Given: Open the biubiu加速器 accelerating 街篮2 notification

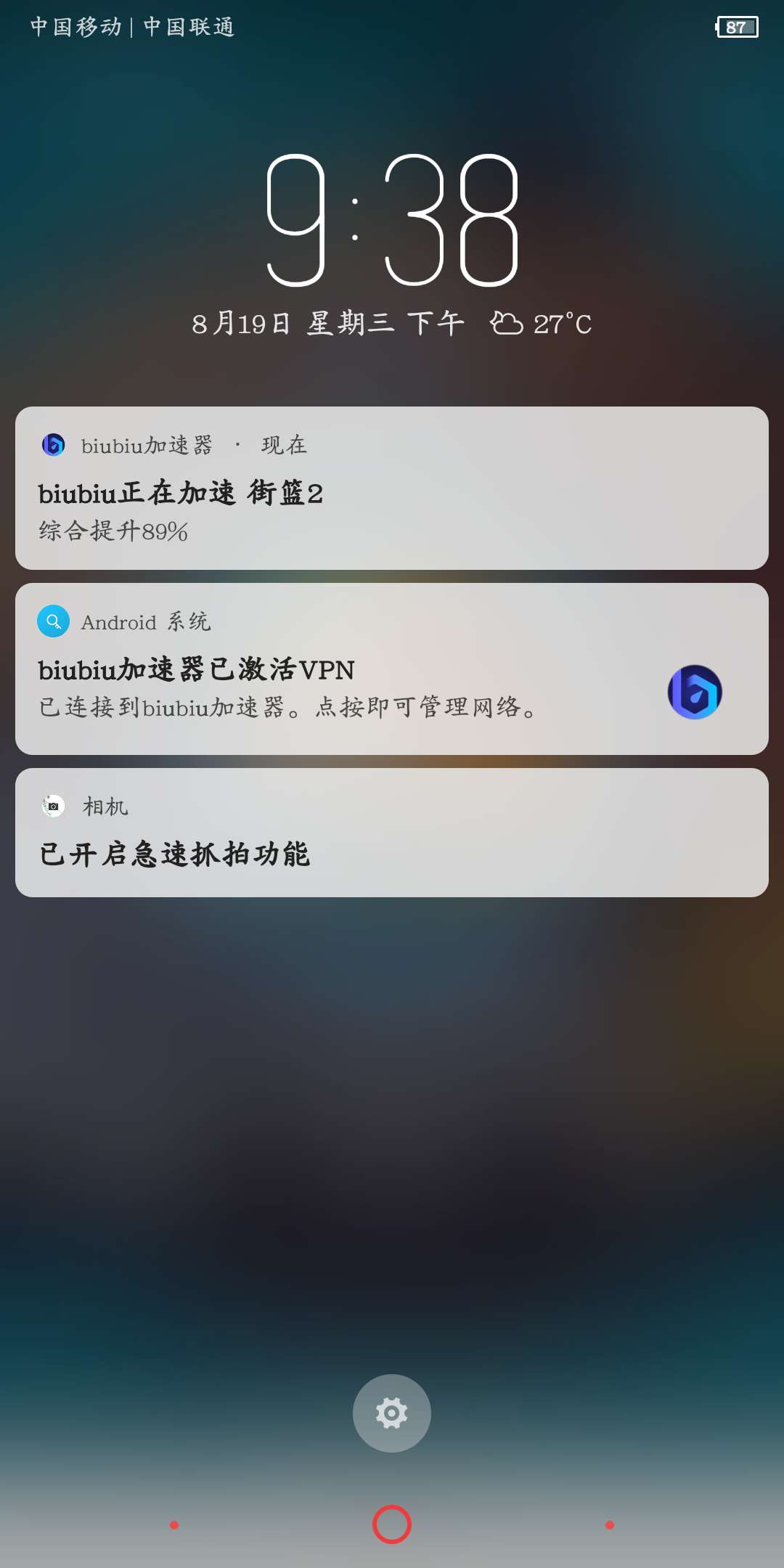Looking at the screenshot, I should [x=392, y=489].
